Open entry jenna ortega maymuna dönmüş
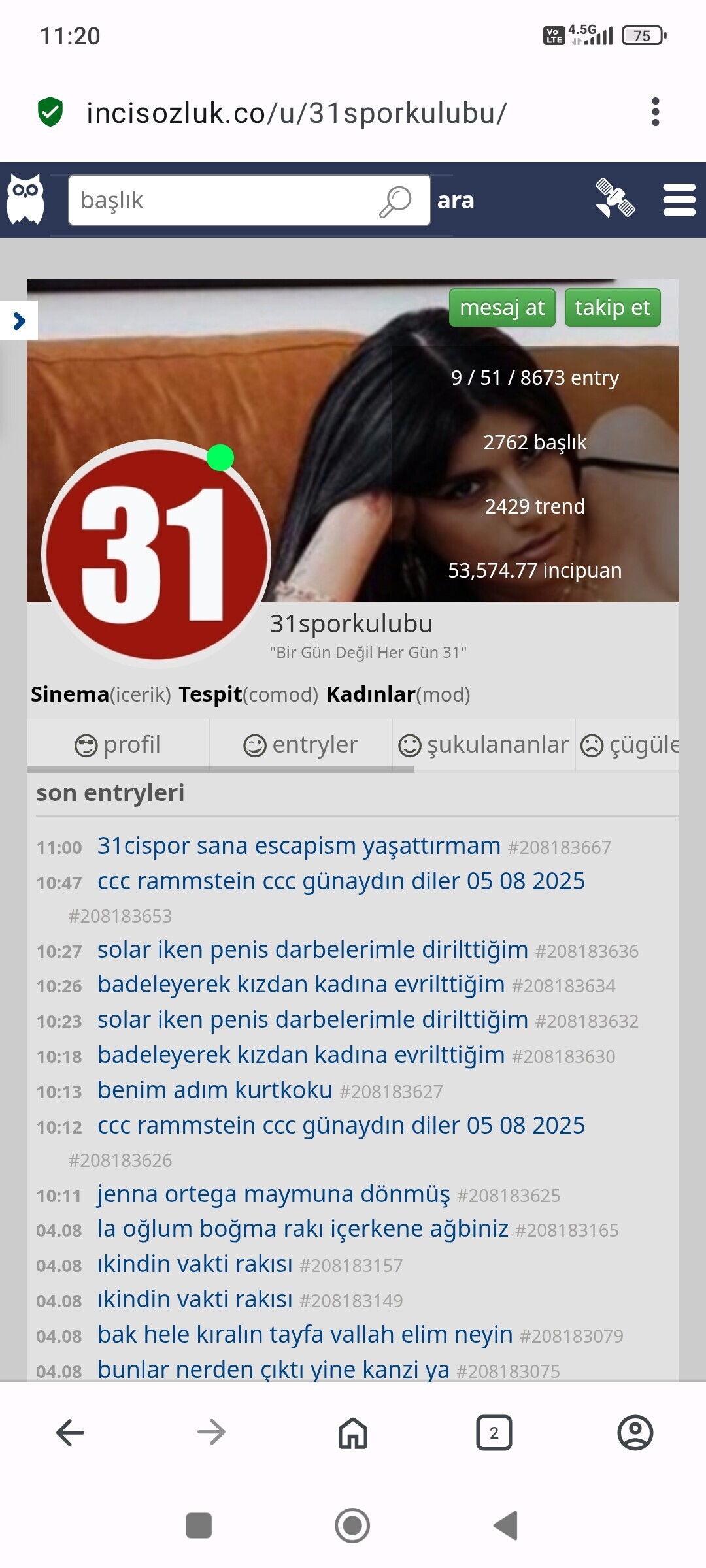 [274, 1194]
